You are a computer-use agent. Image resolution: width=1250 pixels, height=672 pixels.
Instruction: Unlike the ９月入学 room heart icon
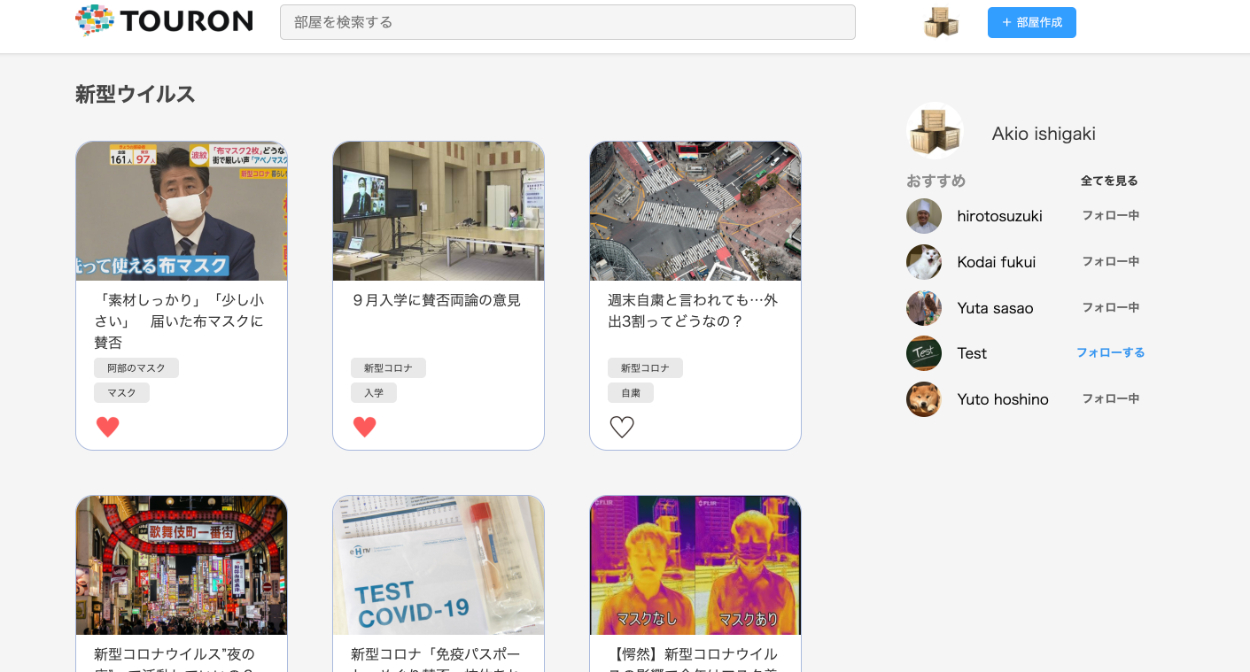[x=365, y=427]
